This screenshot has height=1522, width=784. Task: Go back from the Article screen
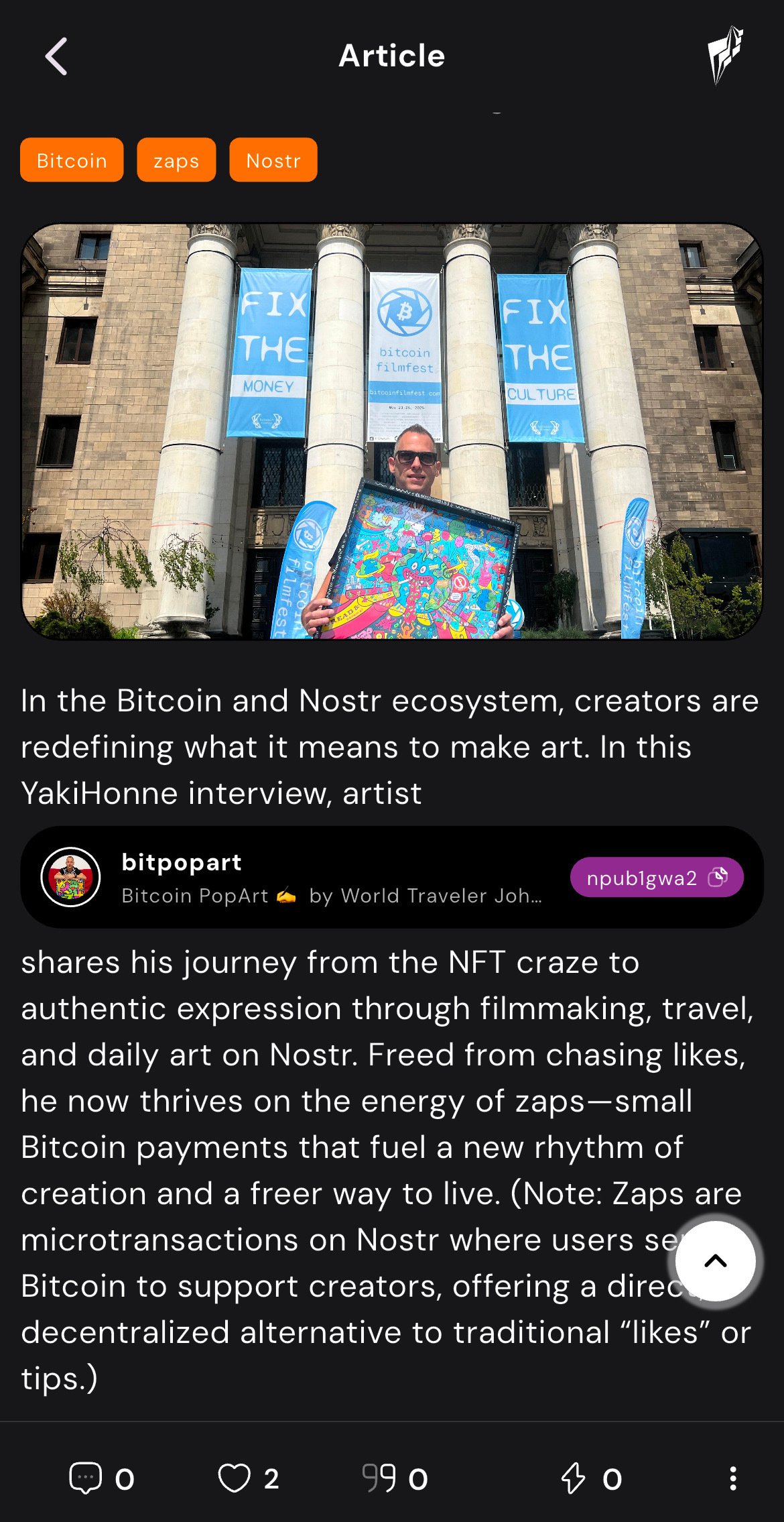click(56, 56)
